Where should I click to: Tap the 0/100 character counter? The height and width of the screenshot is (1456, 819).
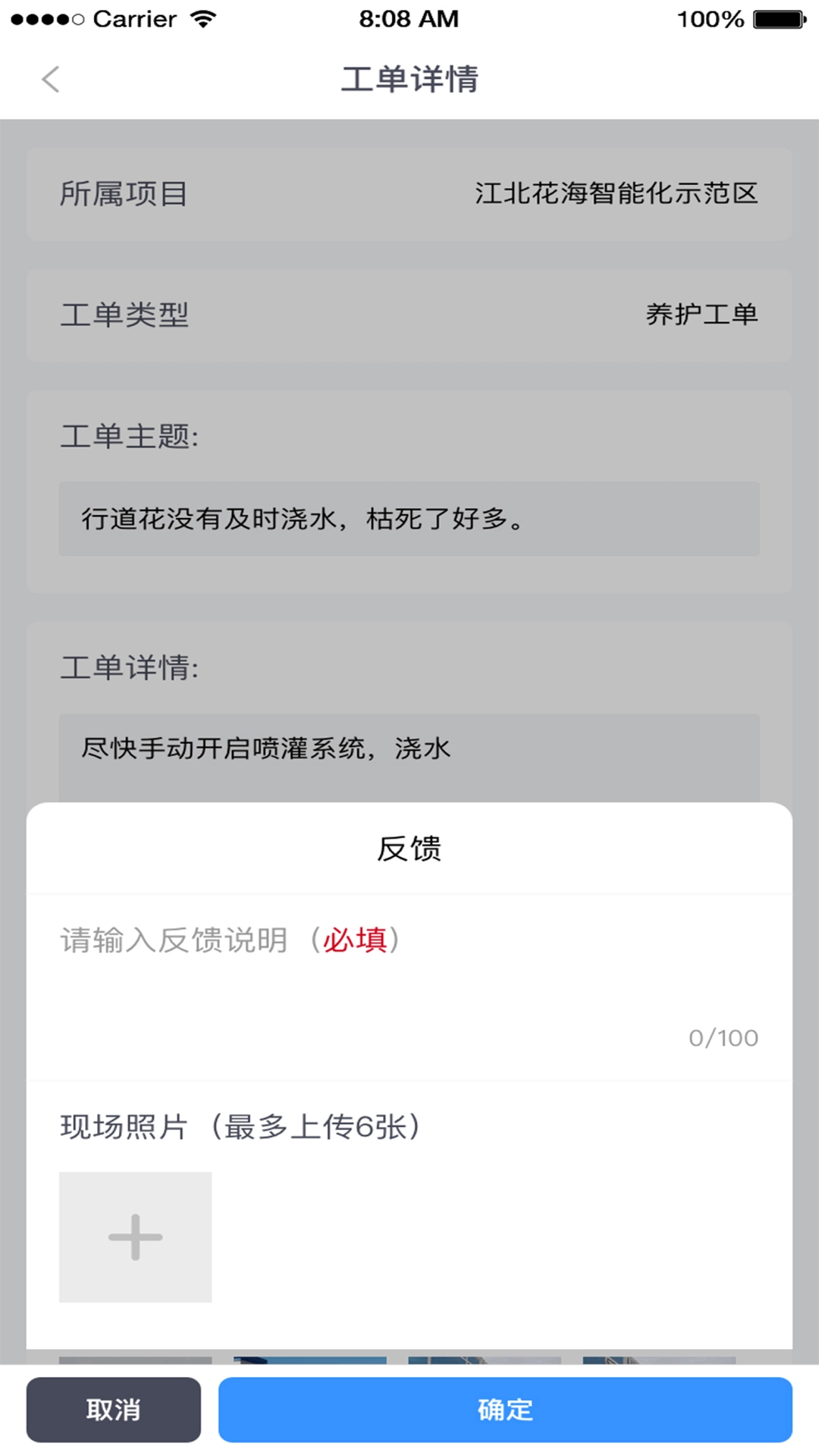point(722,1037)
